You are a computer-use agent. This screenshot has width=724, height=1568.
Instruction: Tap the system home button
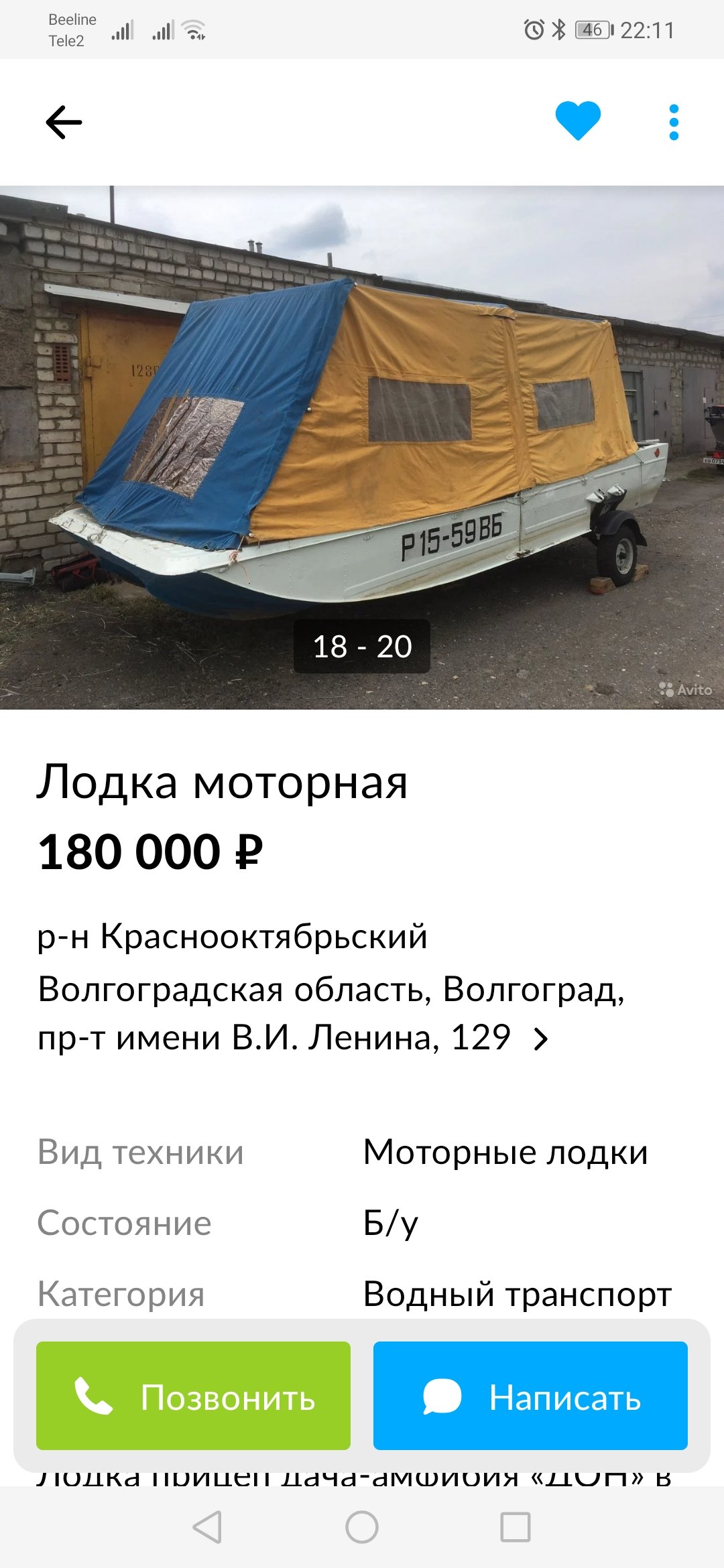362,1528
